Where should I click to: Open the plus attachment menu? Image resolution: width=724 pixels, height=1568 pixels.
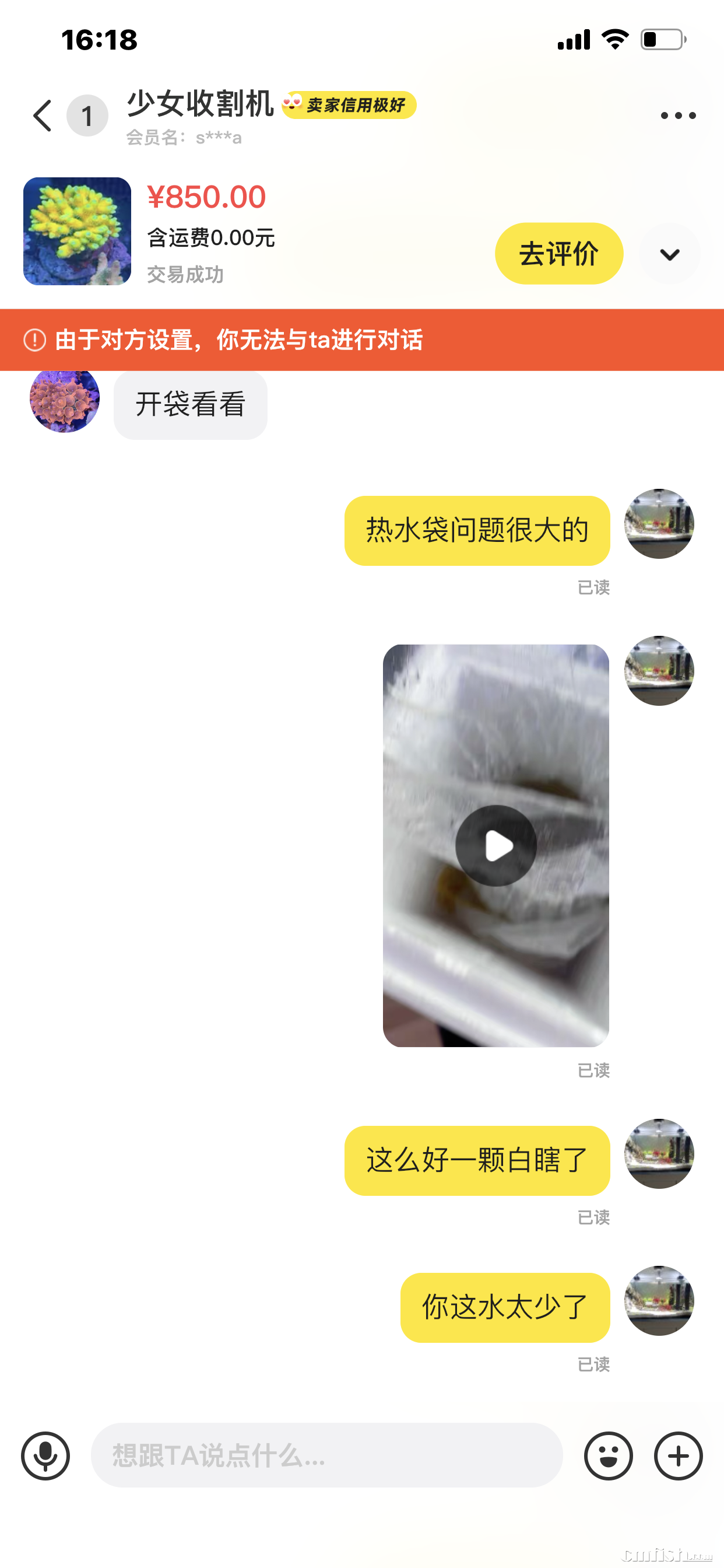coord(678,1455)
